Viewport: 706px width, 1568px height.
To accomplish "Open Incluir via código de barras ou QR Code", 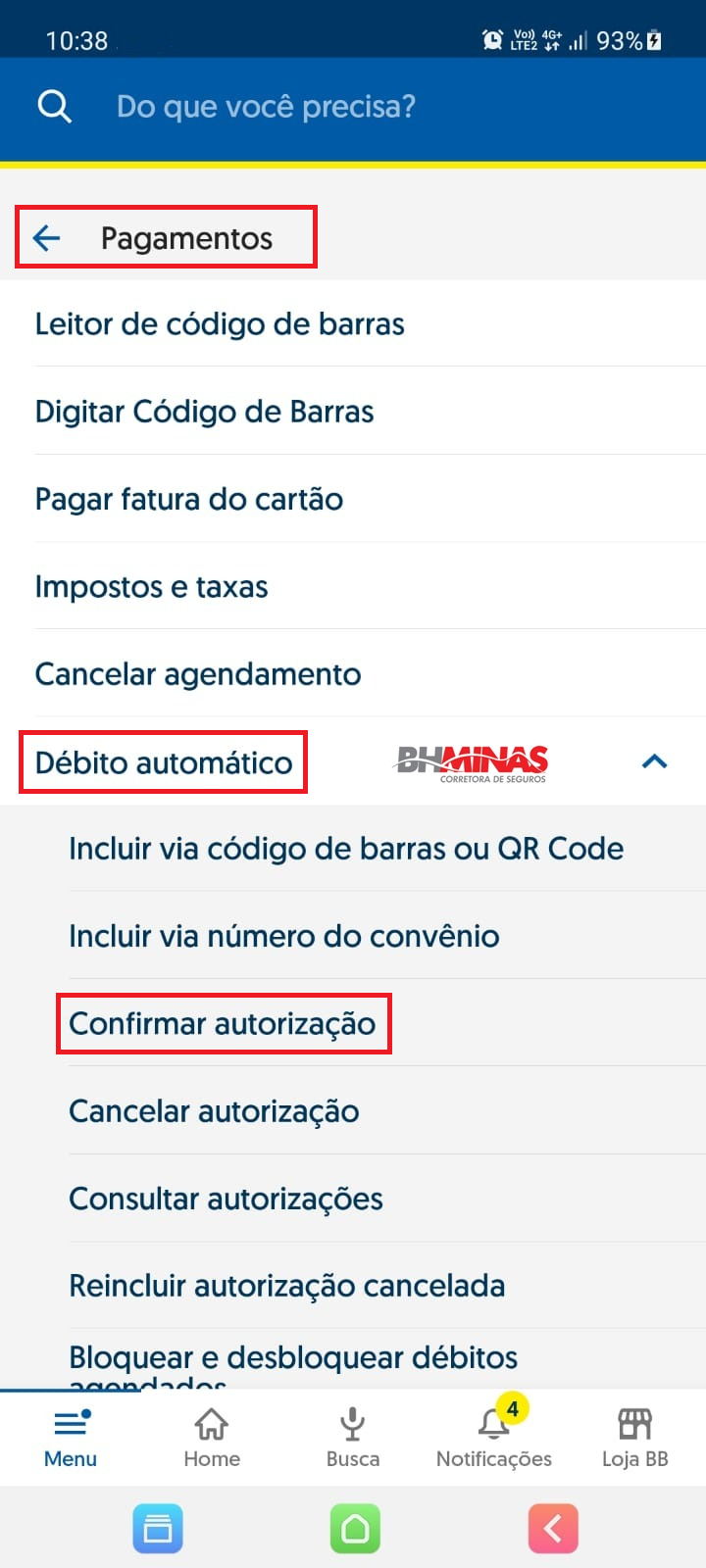I will [x=345, y=849].
